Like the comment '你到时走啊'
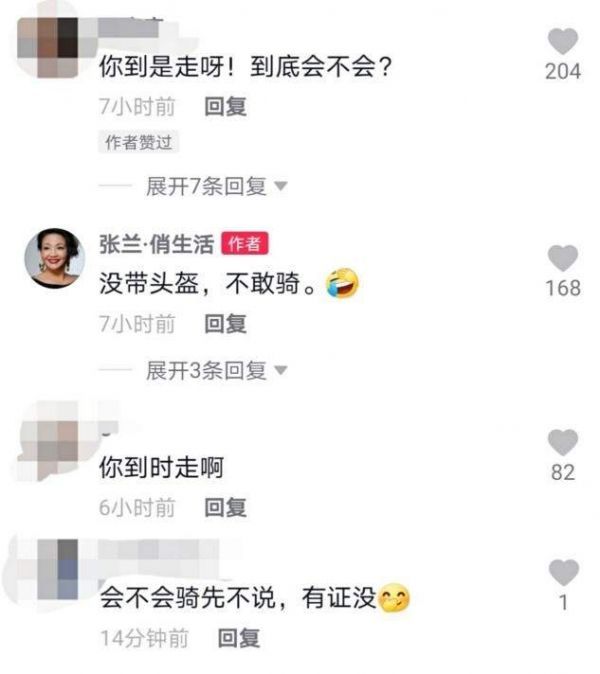The image size is (600, 674). [563, 443]
